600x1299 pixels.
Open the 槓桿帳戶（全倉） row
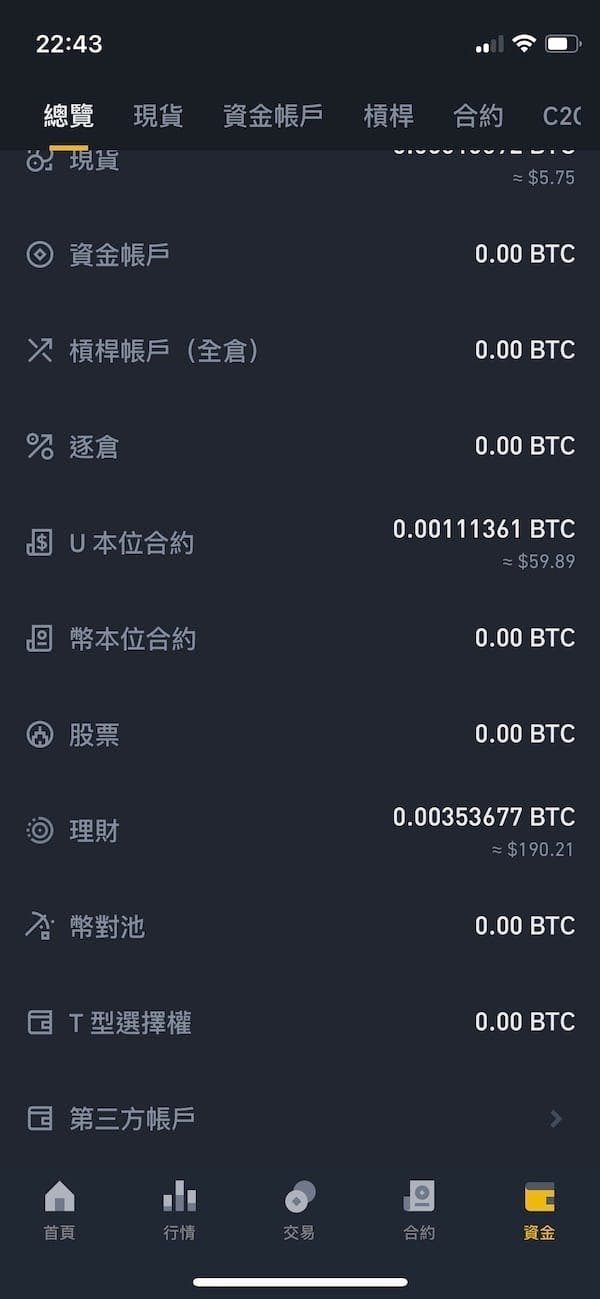(300, 350)
